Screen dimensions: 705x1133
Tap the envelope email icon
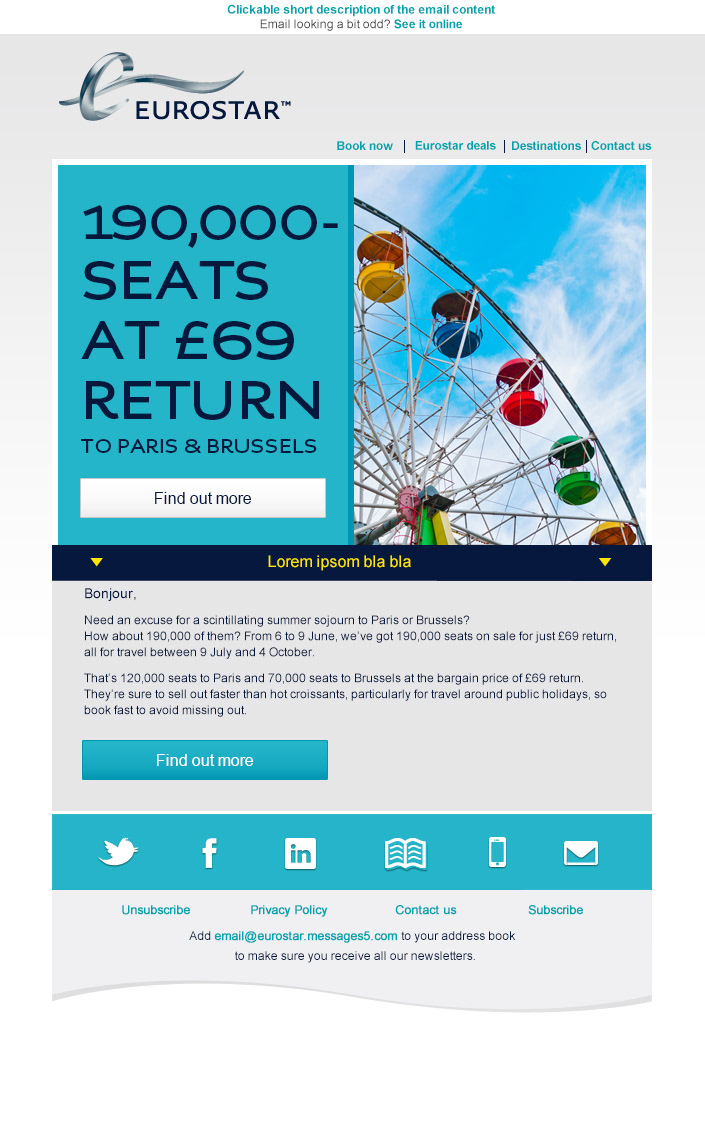click(x=581, y=853)
